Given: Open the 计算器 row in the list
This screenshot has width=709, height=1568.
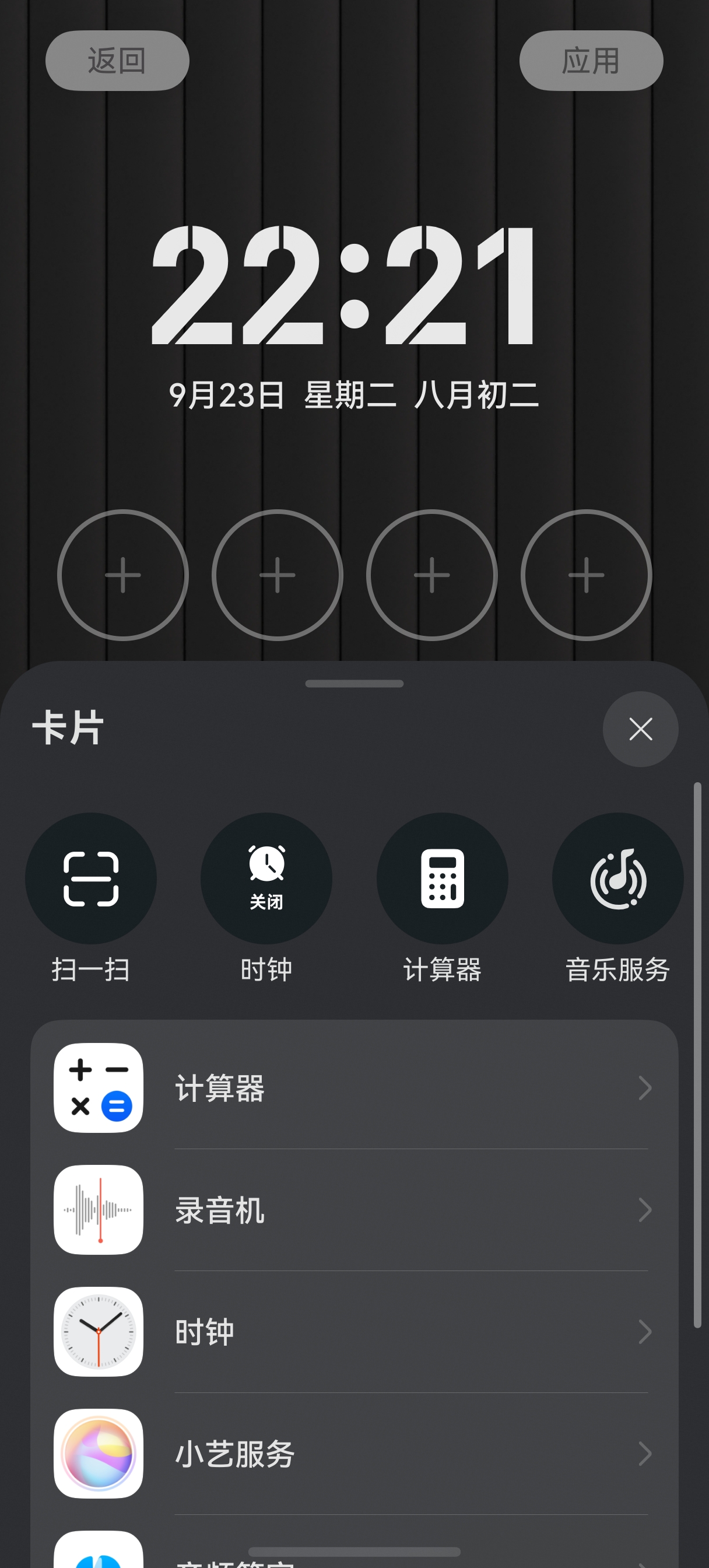Looking at the screenshot, I should coord(353,1088).
